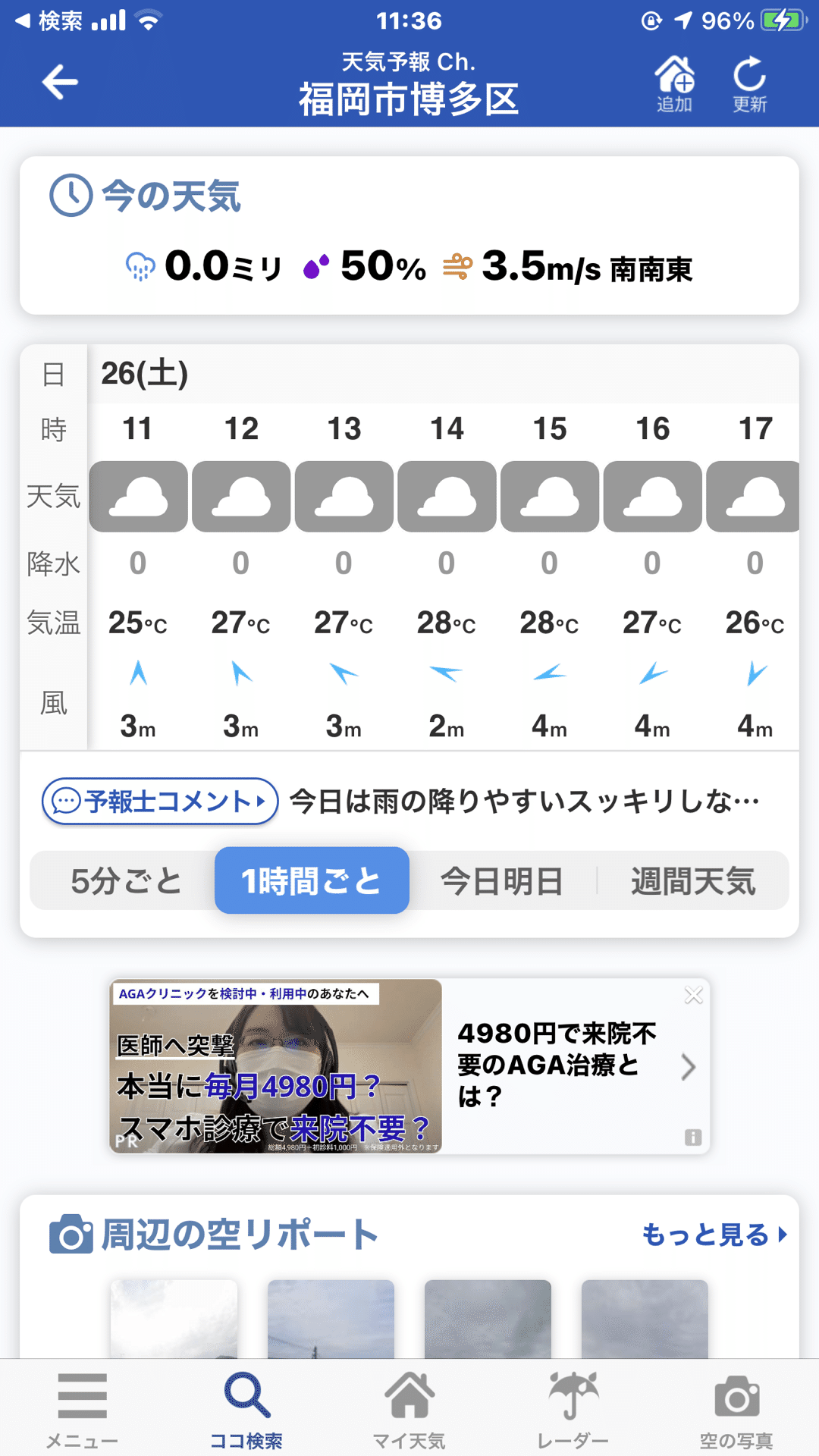Screen dimensions: 819x1456
Task: Dismiss the AGA clinic advertisement
Action: pyautogui.click(x=693, y=995)
